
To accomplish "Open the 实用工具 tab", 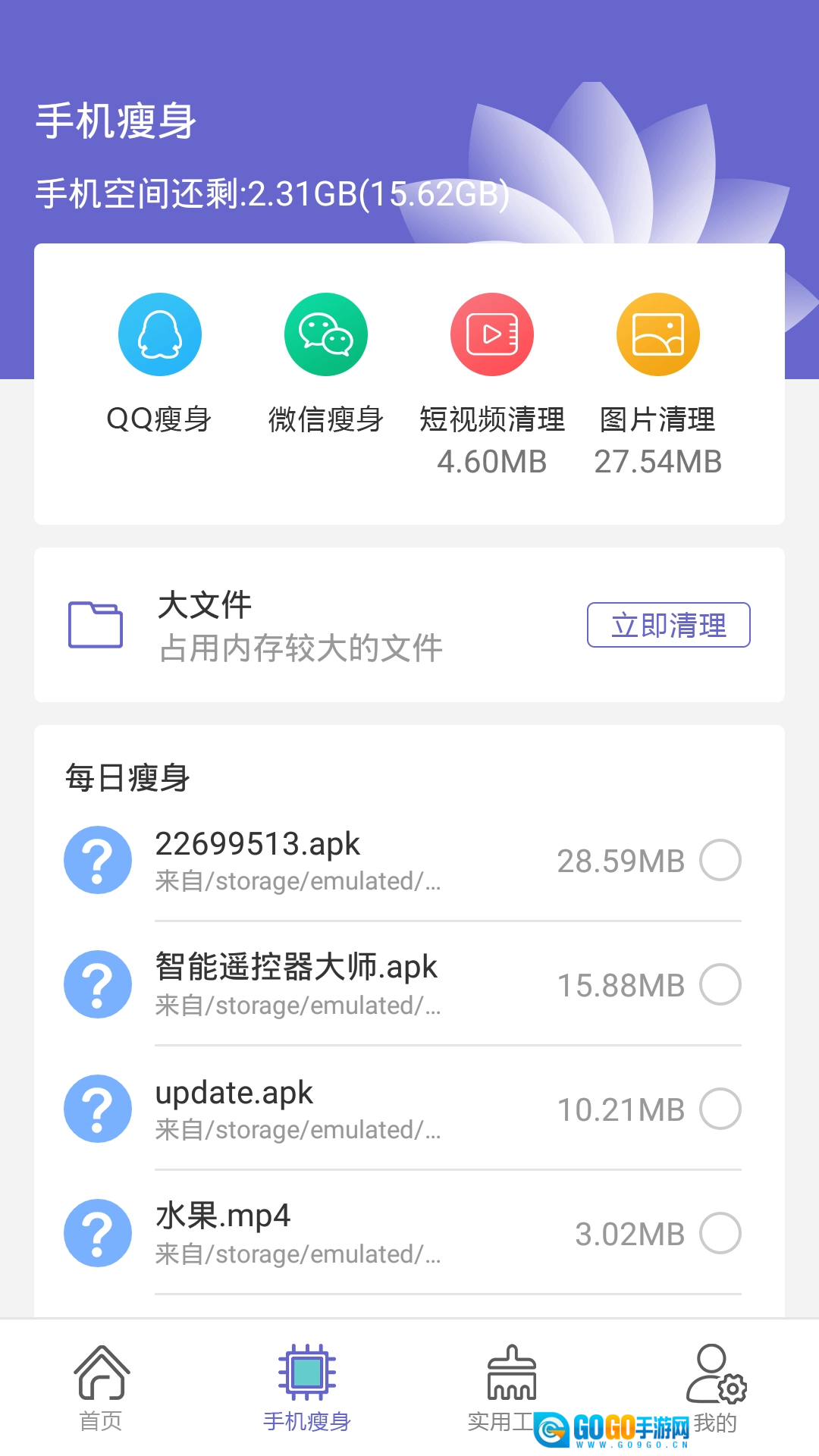I will click(511, 1388).
